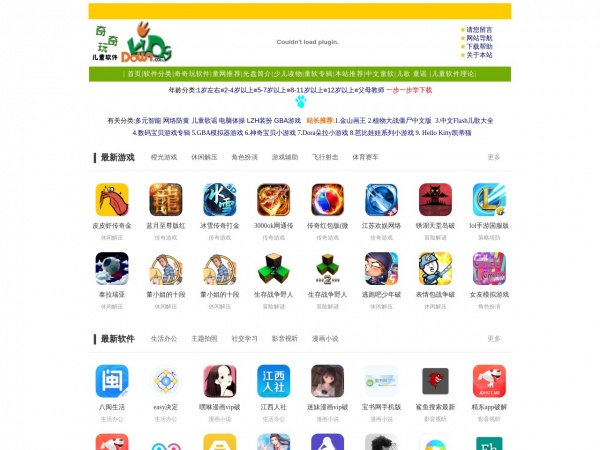Image resolution: width=600 pixels, height=450 pixels.
Task: Open the 皮皮虾传奇金 game
Action: 111,206
